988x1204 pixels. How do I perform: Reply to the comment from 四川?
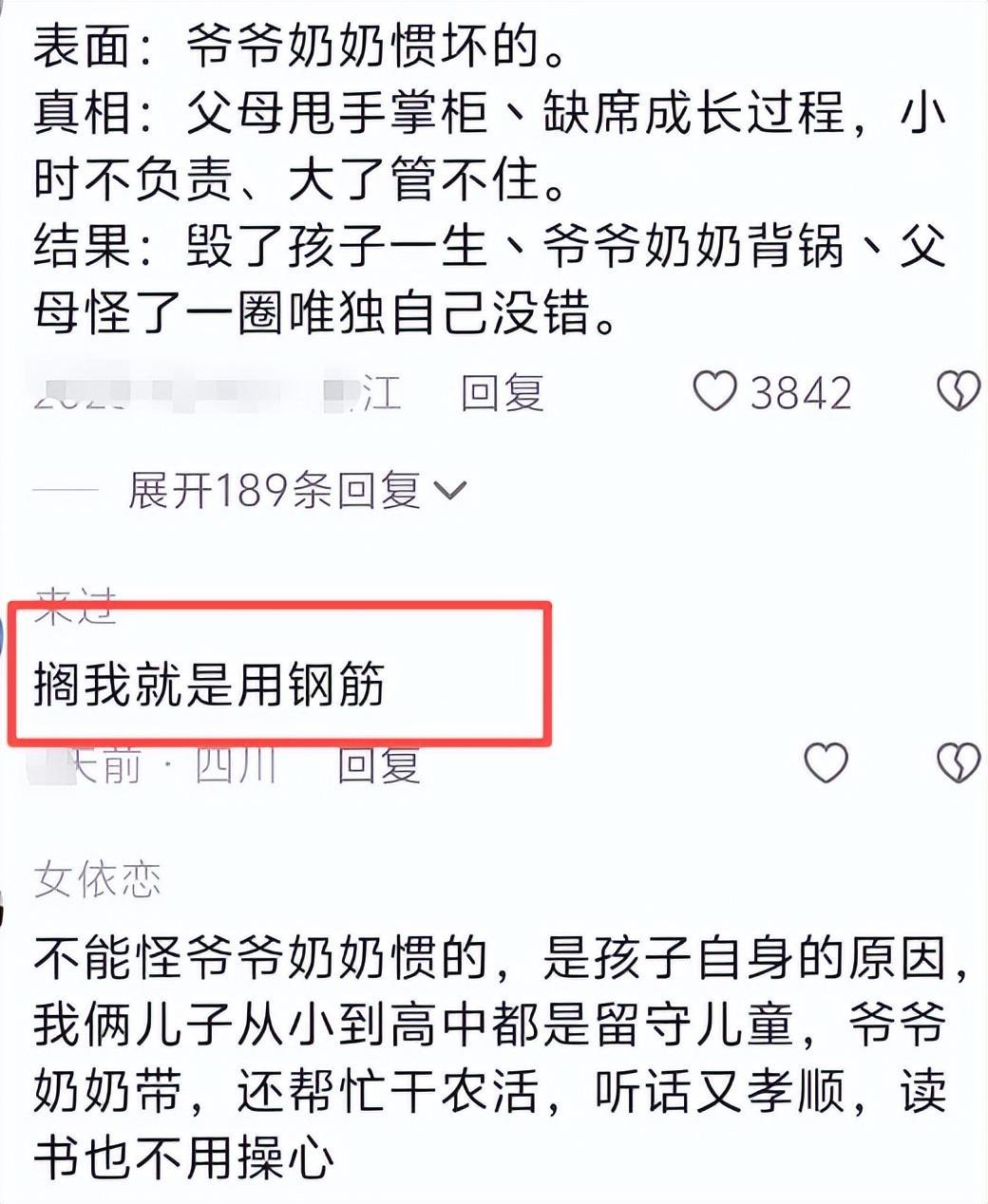[379, 764]
